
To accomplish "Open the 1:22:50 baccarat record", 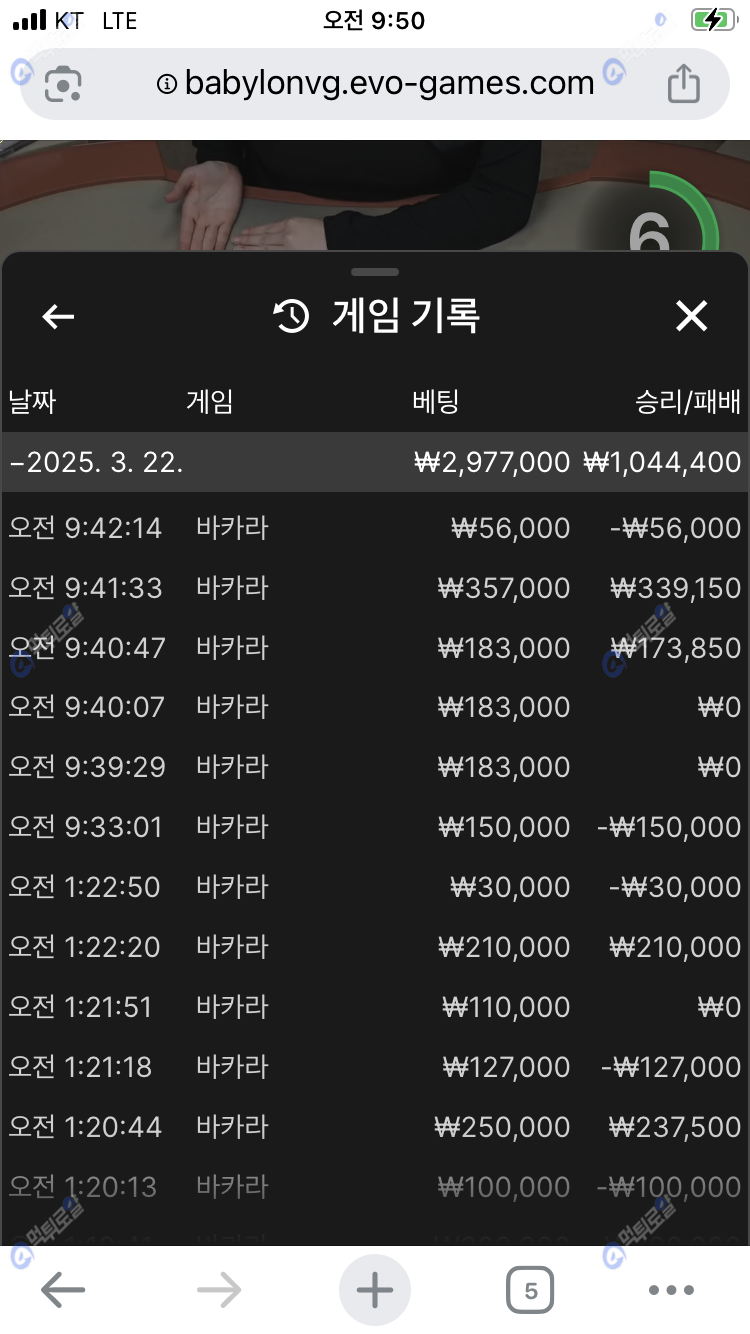I will pyautogui.click(x=375, y=888).
